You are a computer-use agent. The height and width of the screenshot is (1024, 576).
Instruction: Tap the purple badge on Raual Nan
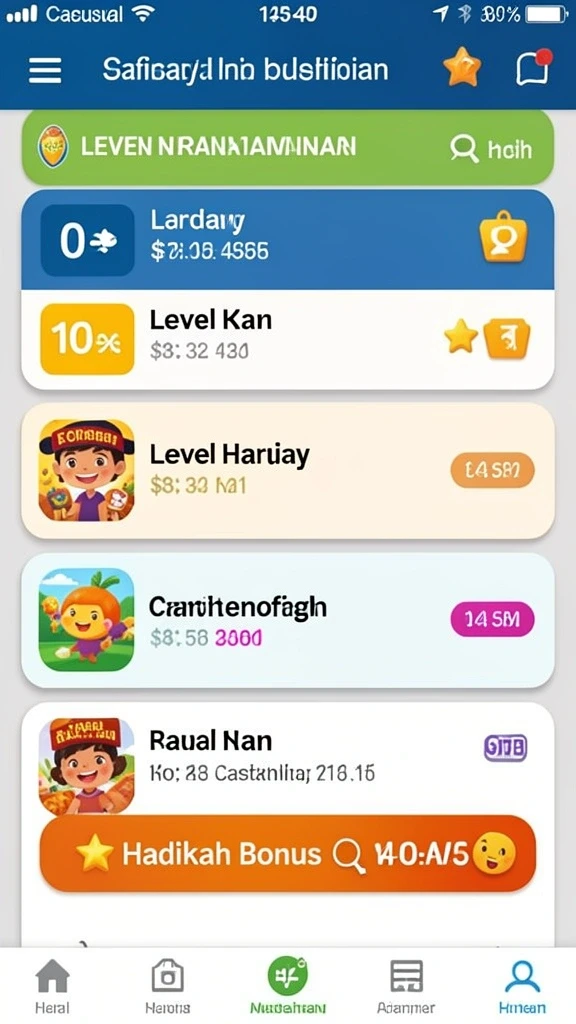[x=505, y=748]
